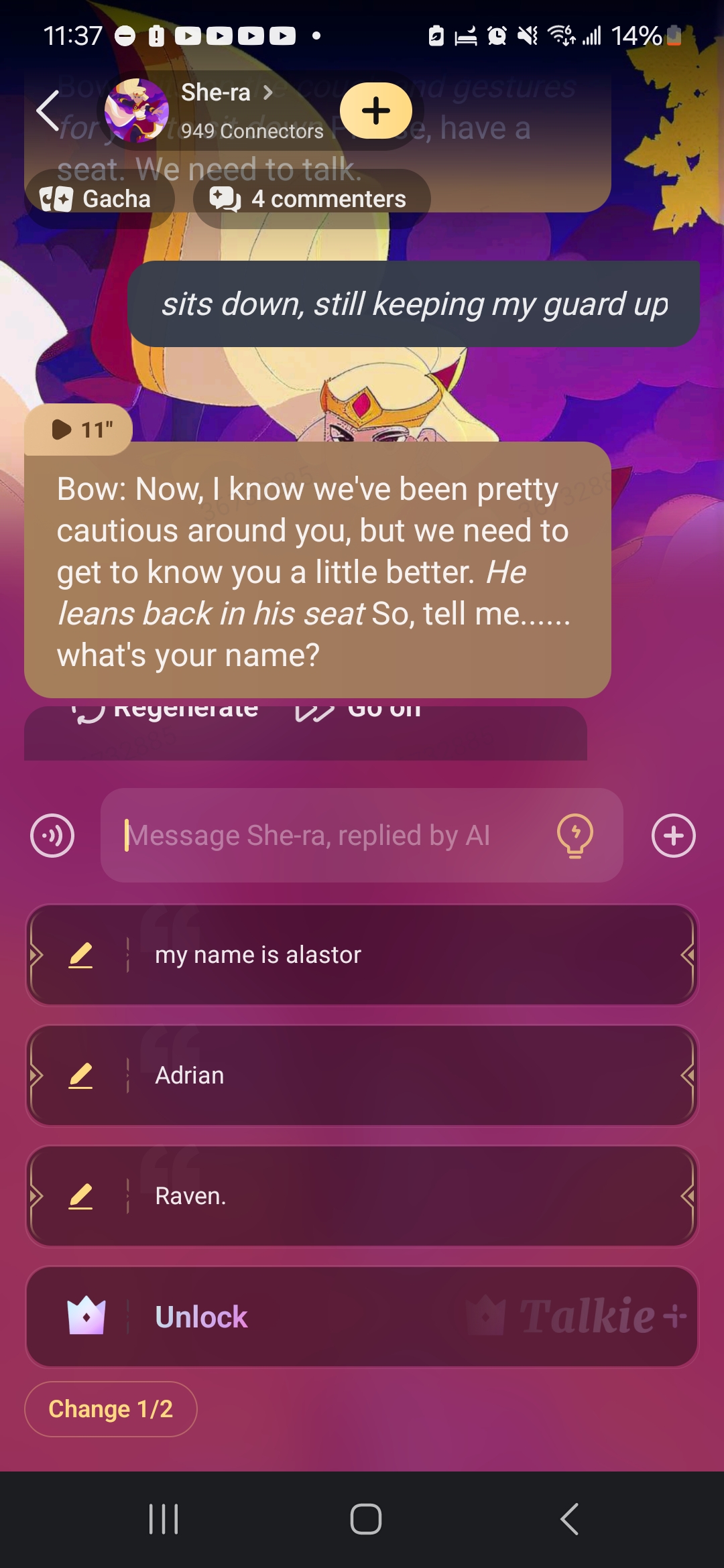View the 4 commenters
Viewport: 724px width, 1568px height.
tap(311, 199)
